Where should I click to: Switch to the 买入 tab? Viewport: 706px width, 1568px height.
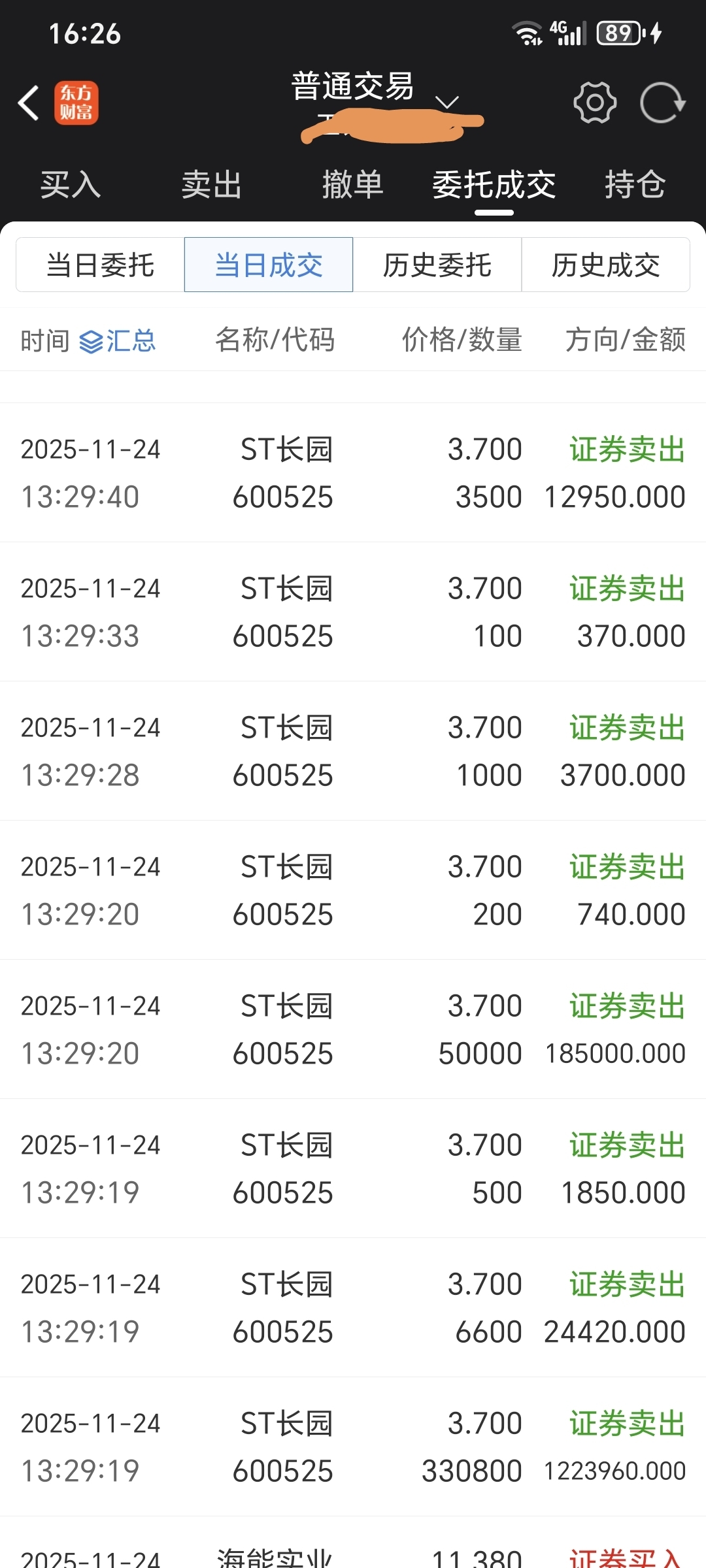coord(70,184)
